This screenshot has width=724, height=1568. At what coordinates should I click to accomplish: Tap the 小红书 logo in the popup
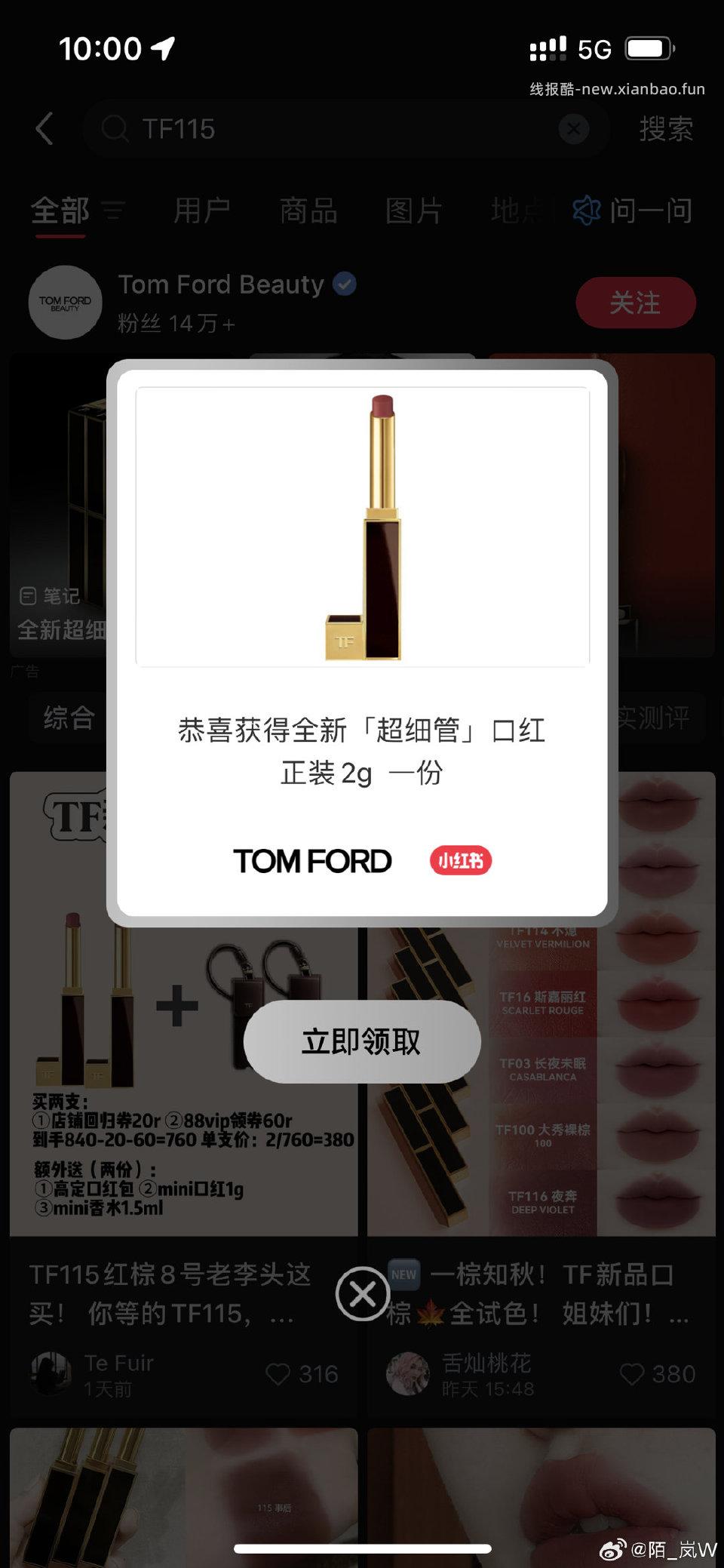tap(460, 860)
